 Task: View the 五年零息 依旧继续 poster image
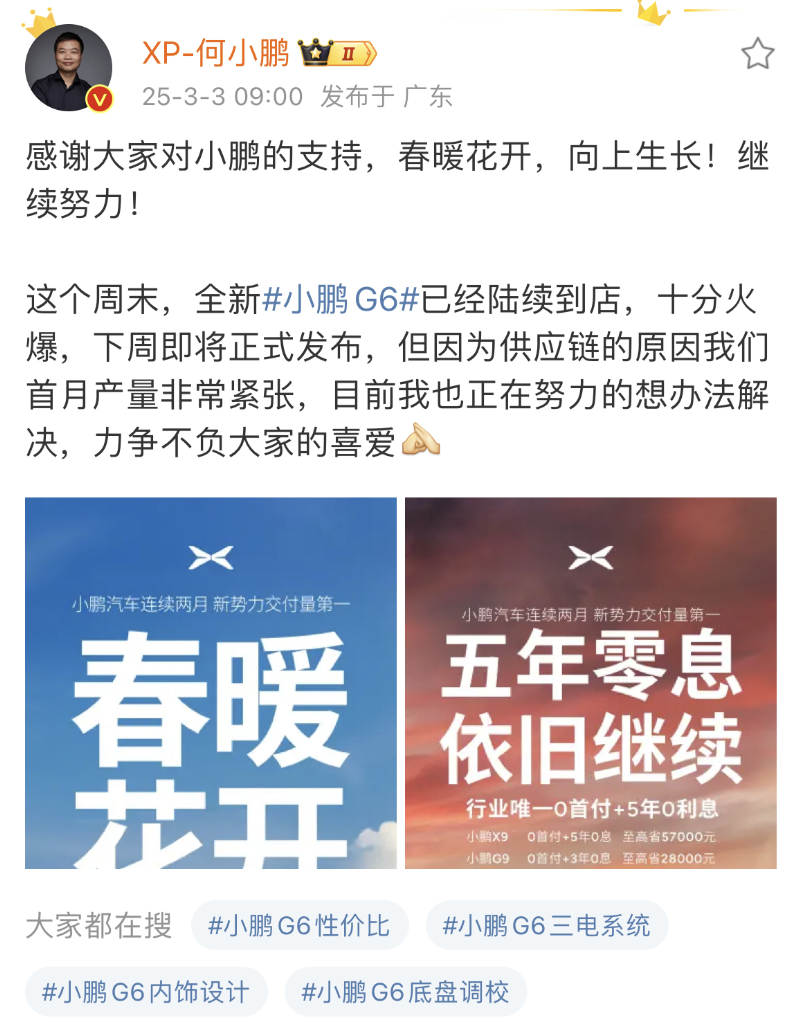pos(590,682)
